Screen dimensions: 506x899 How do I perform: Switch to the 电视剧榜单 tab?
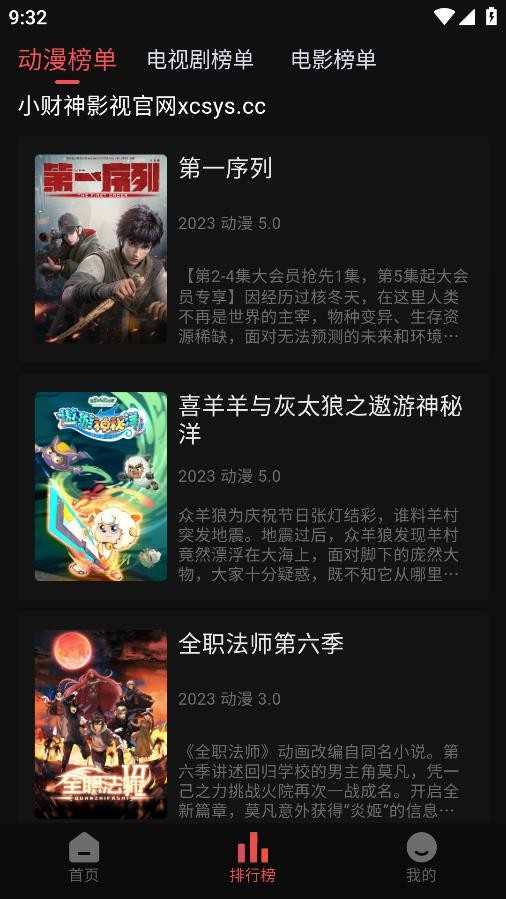pyautogui.click(x=200, y=60)
